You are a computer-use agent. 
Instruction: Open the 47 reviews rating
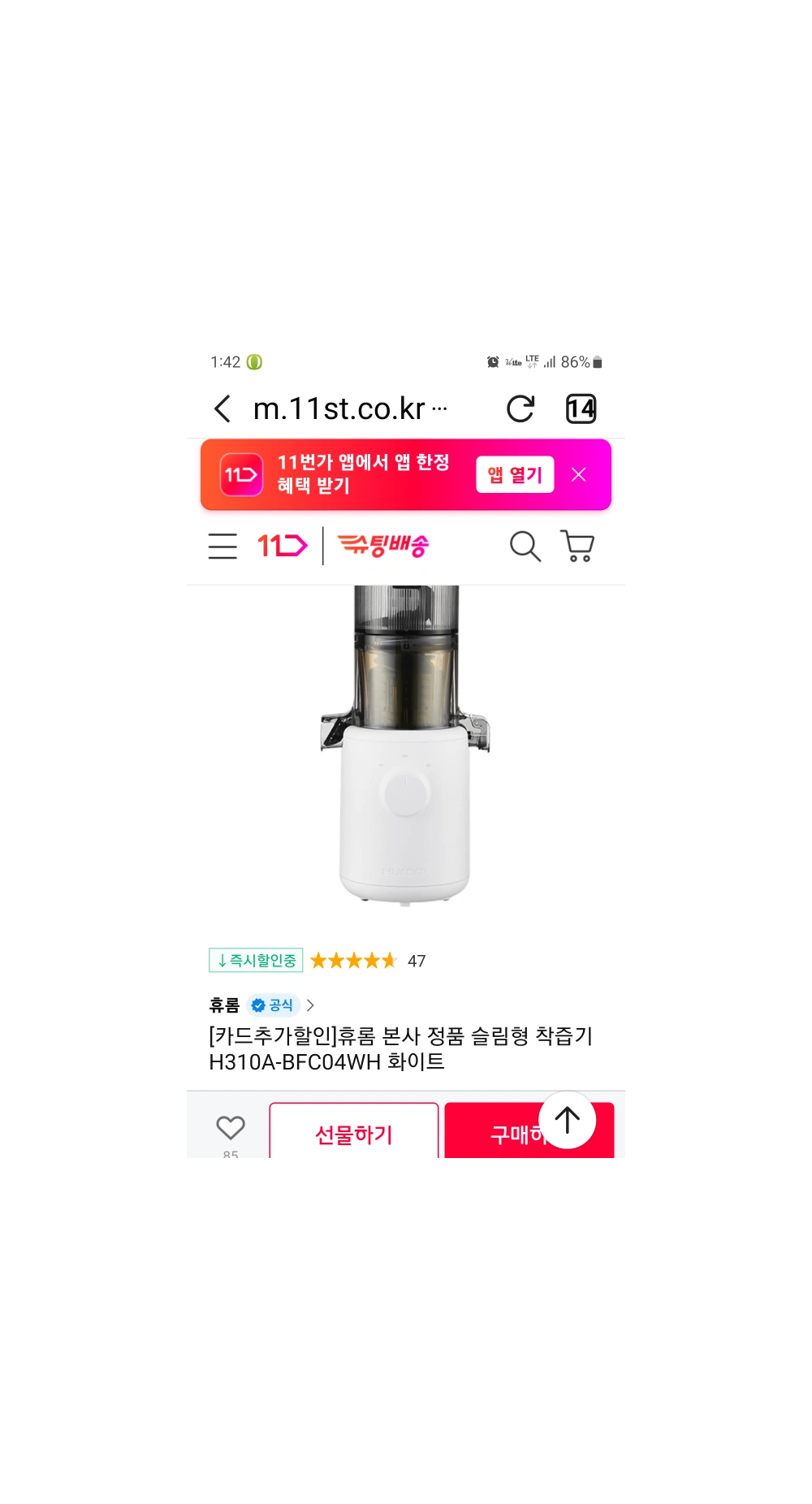(367, 961)
